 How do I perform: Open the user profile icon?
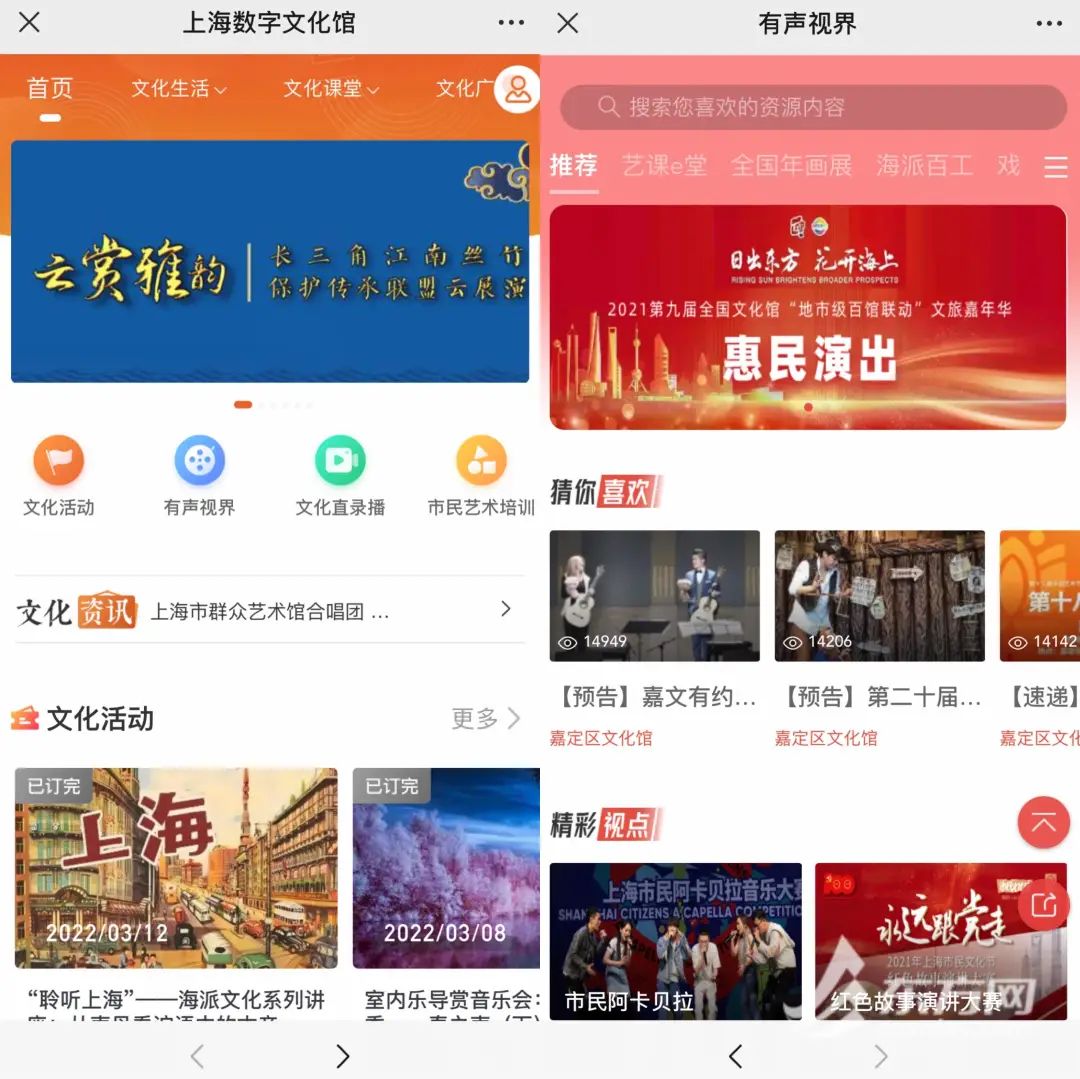[517, 89]
